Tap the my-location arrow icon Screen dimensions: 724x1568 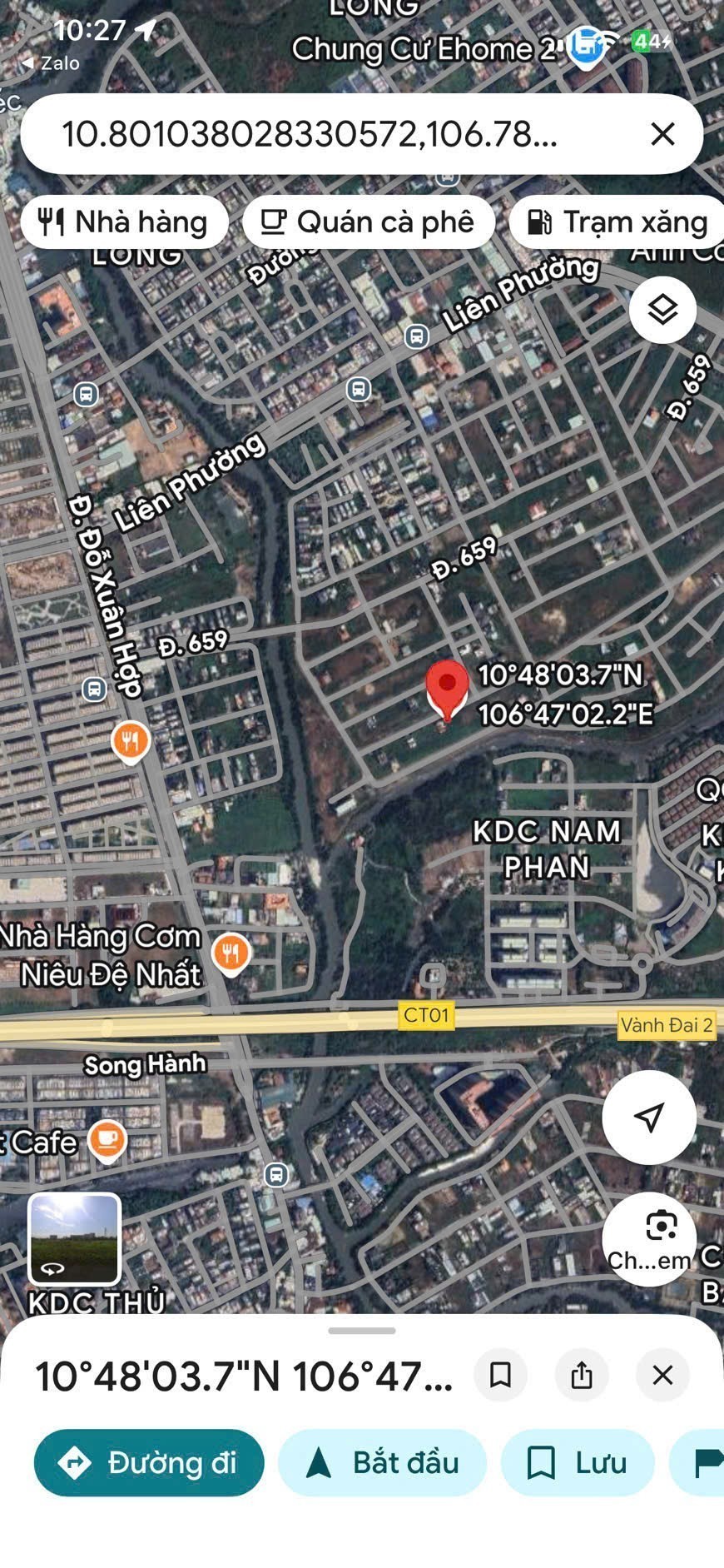649,1118
